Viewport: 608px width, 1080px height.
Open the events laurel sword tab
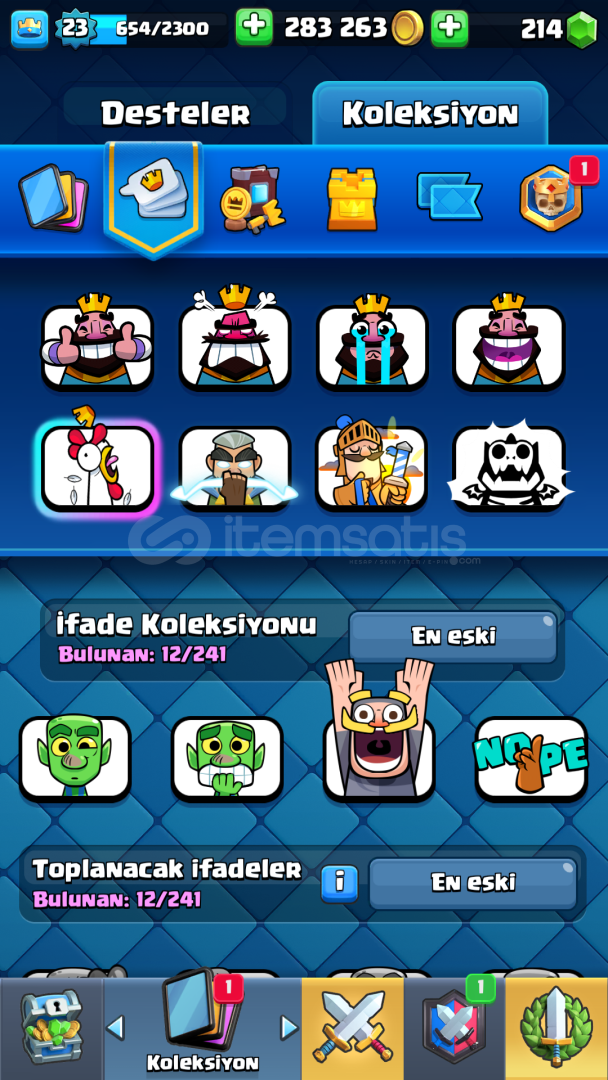(x=556, y=1029)
